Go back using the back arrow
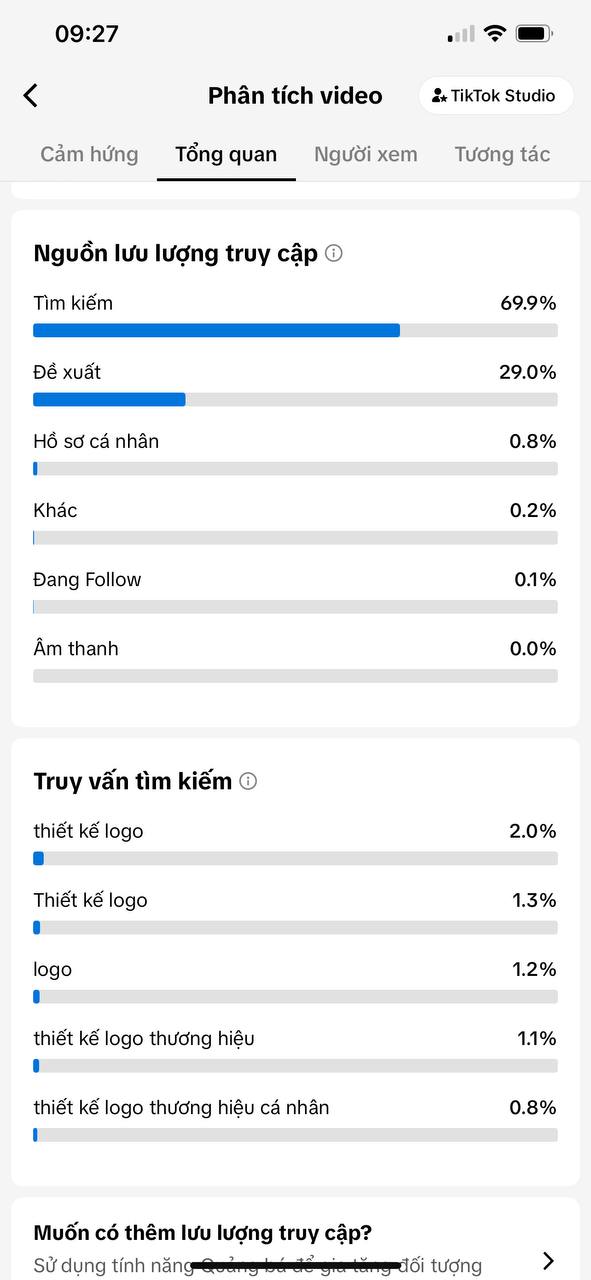The image size is (591, 1280). [30, 95]
